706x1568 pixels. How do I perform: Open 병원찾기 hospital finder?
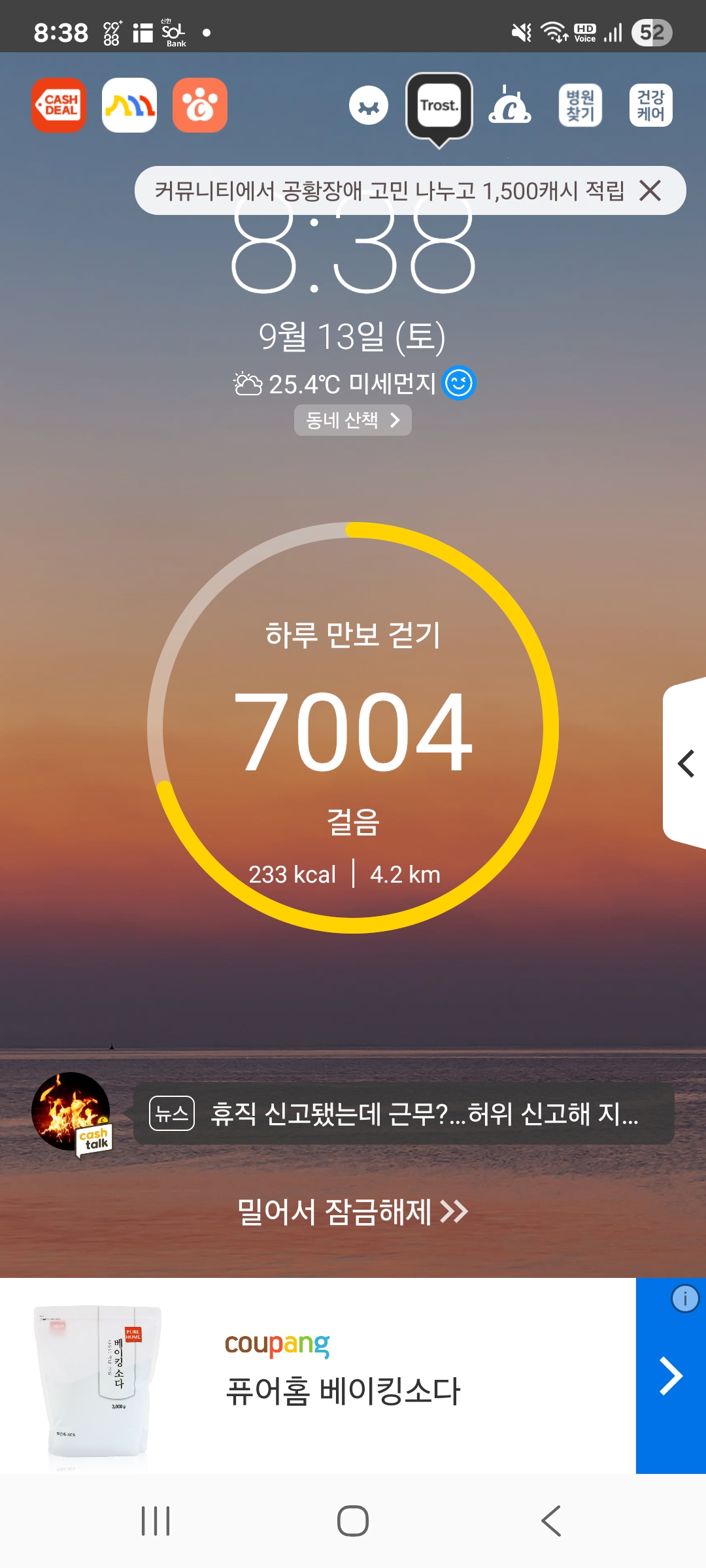coord(580,105)
